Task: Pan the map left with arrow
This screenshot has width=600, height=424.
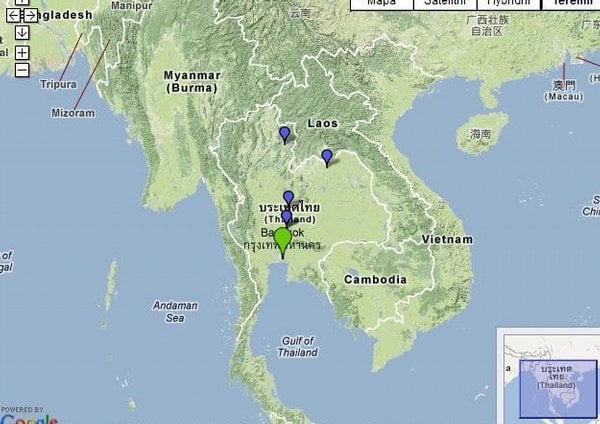Action: (13, 16)
